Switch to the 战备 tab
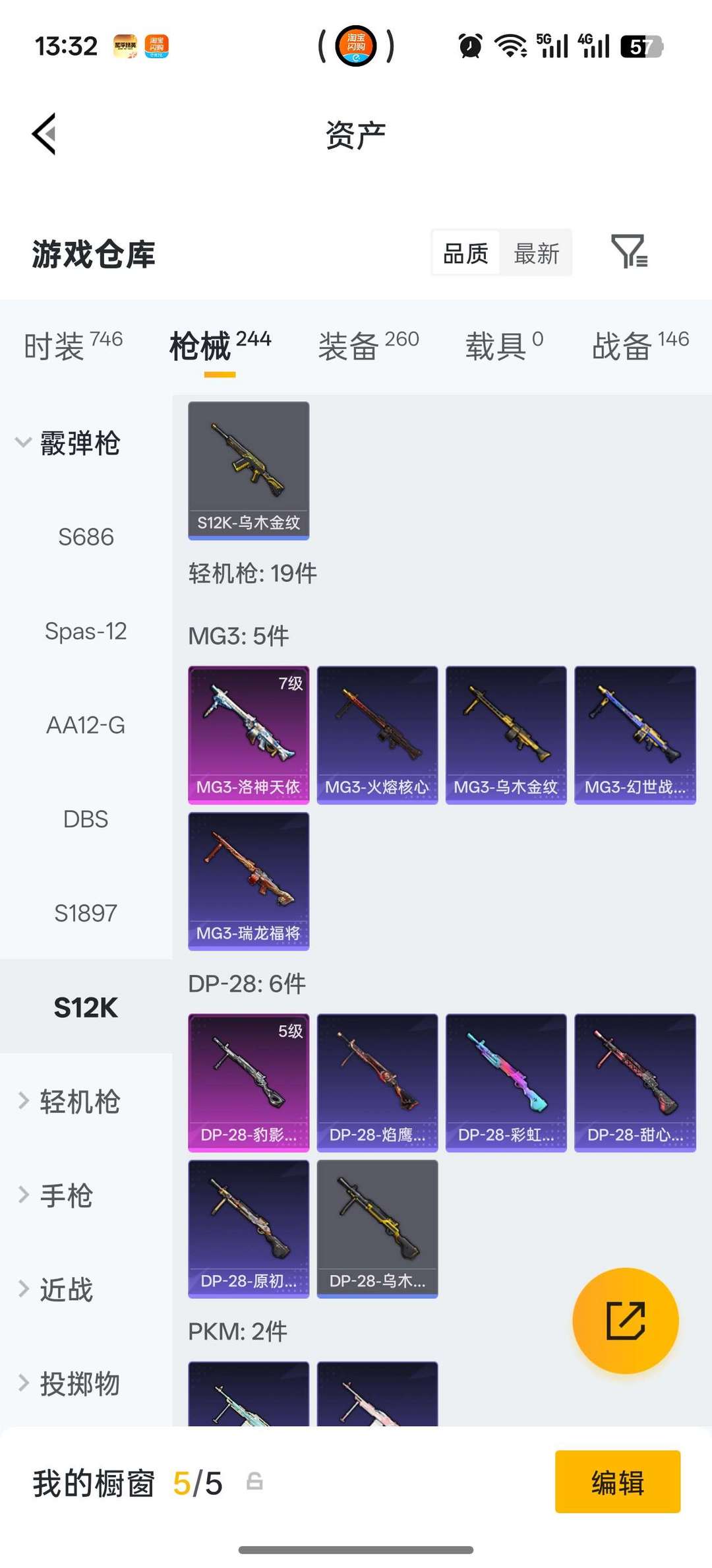This screenshot has height=1568, width=712. 640,346
